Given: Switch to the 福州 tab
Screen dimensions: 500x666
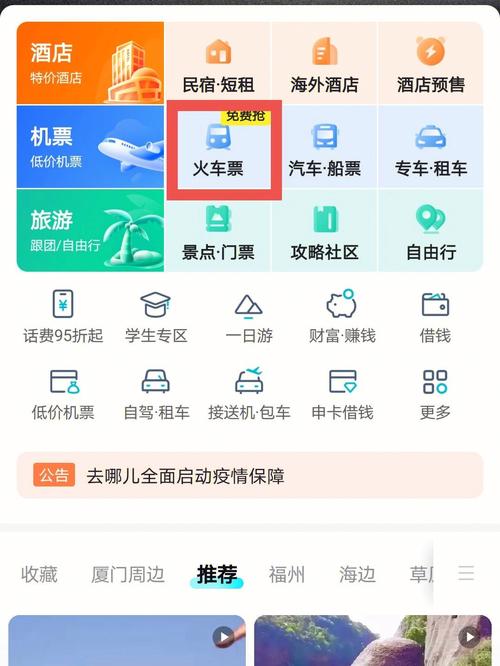Looking at the screenshot, I should click(287, 574).
